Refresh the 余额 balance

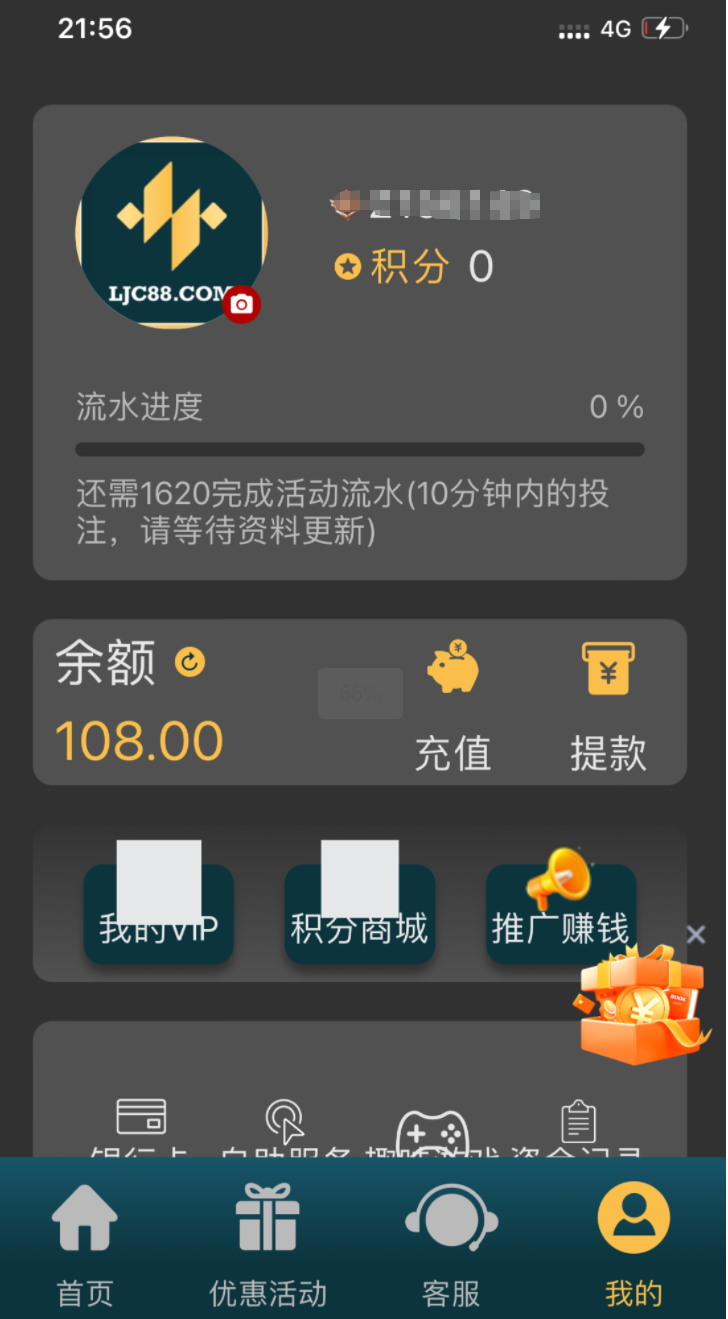tap(190, 661)
